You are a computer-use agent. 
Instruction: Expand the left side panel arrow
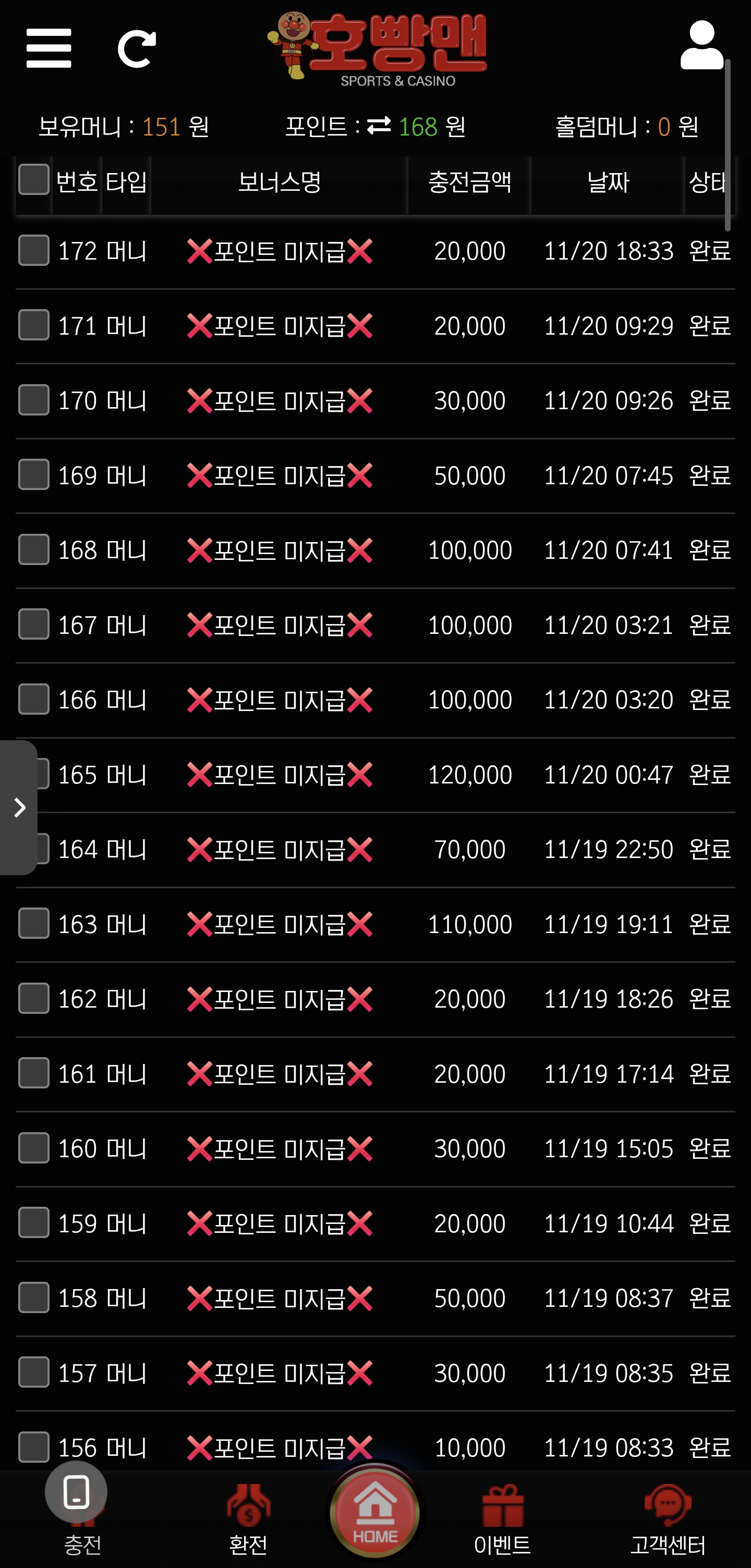point(18,808)
